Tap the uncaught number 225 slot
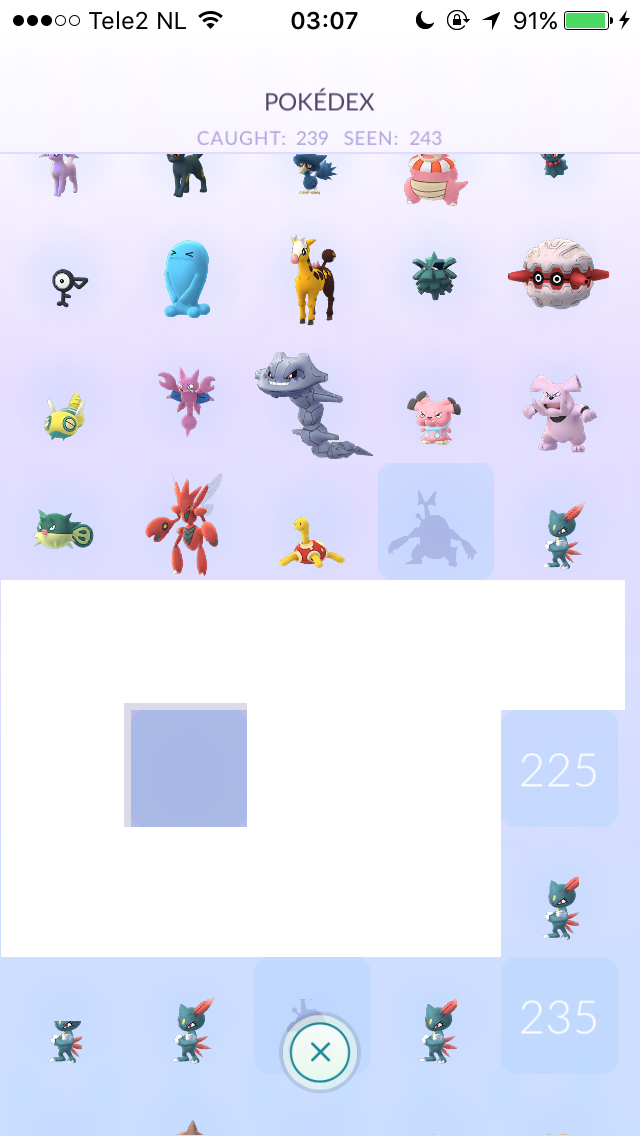 point(559,769)
